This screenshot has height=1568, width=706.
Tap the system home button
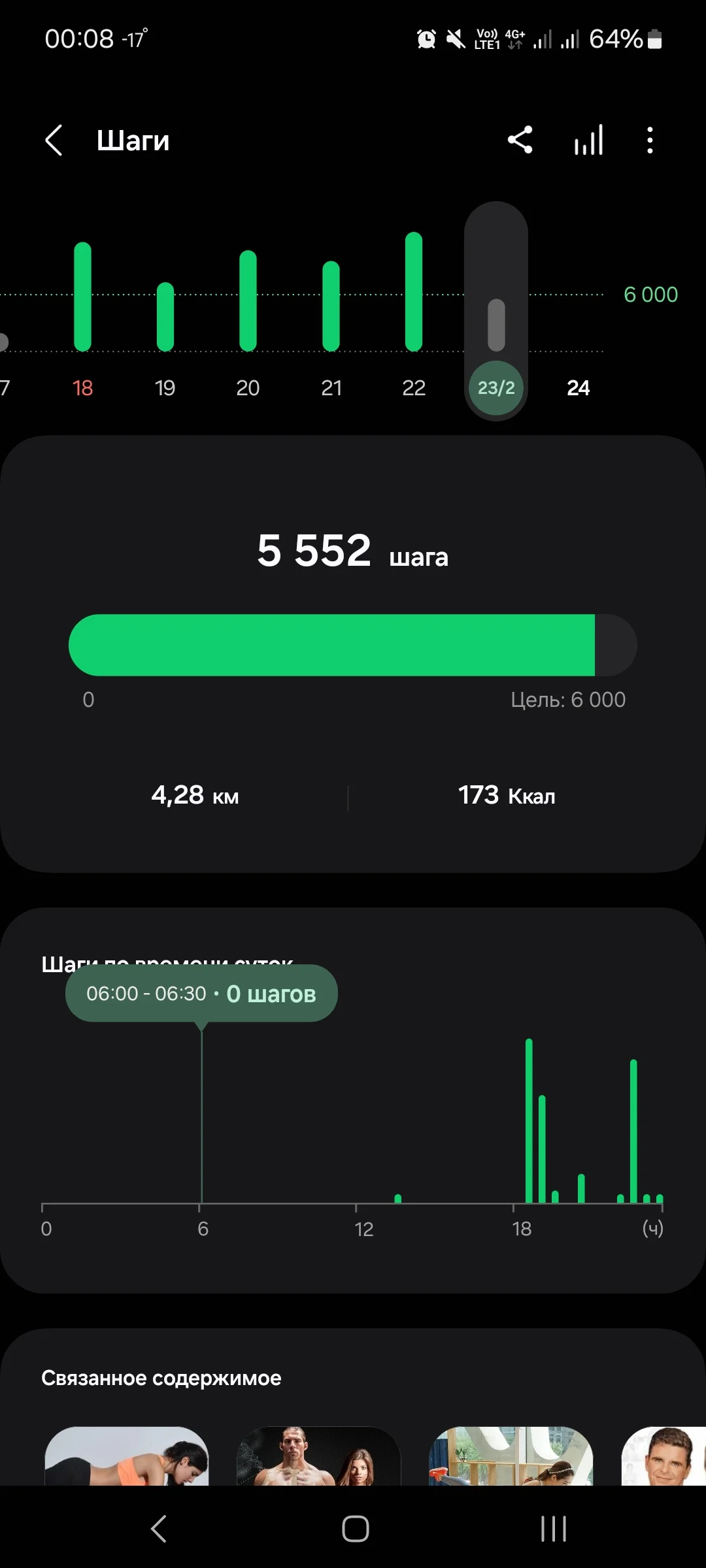tap(355, 1529)
